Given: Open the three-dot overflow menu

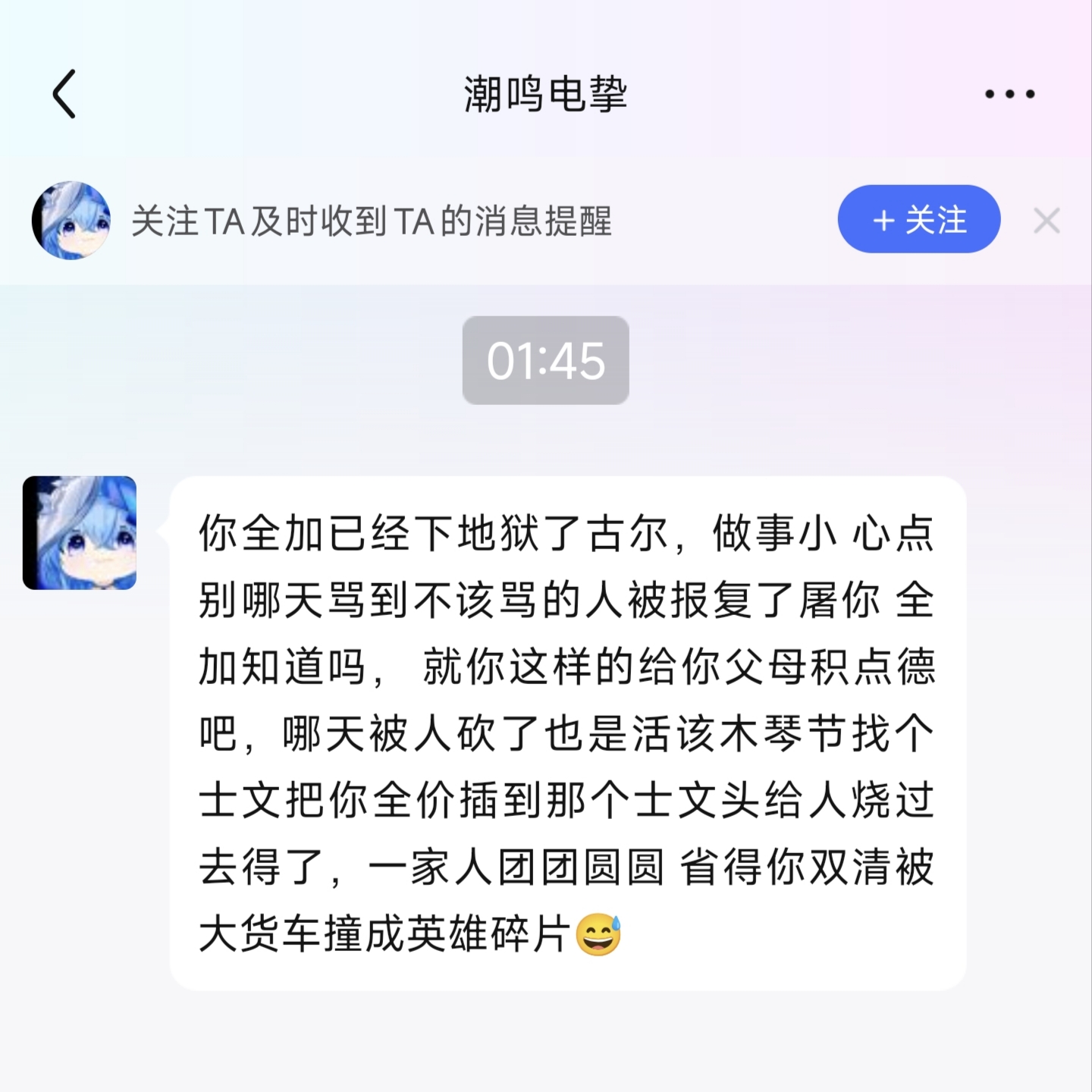Looking at the screenshot, I should click(x=1009, y=94).
